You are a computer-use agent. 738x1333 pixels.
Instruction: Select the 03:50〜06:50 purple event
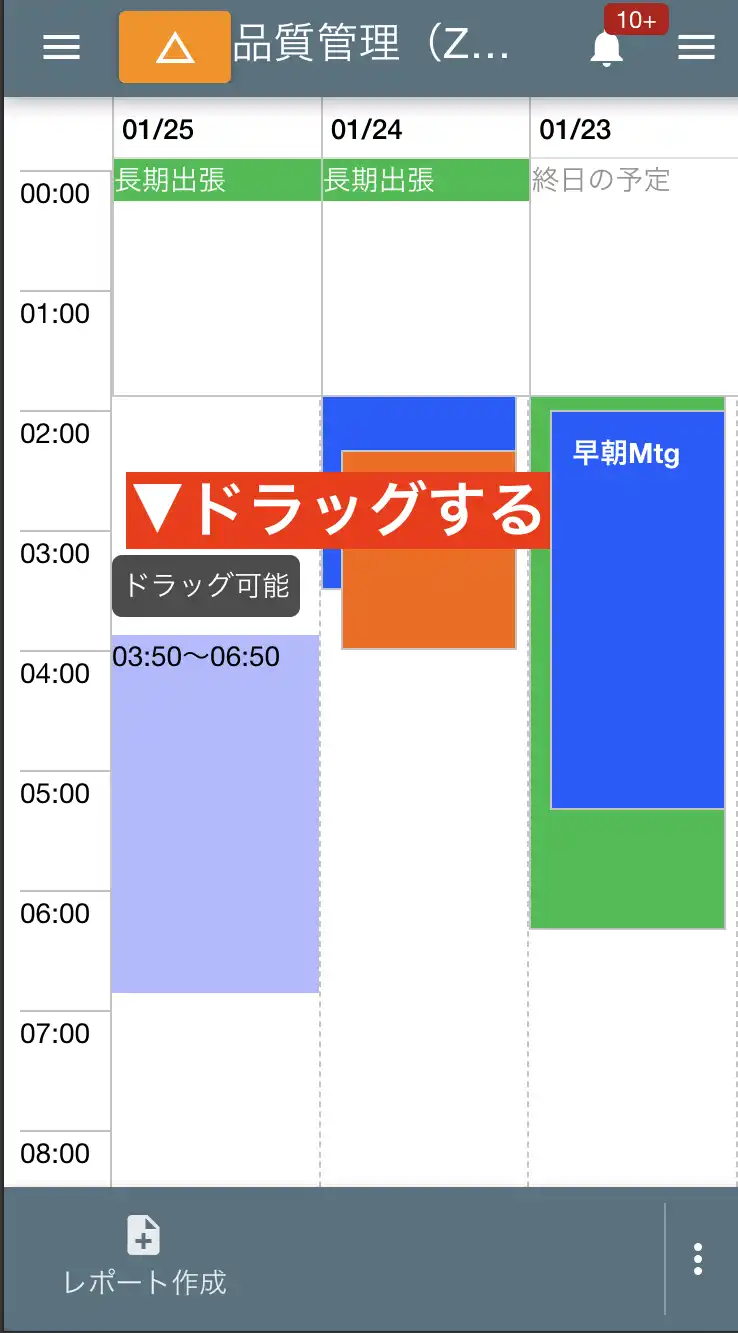[215, 810]
